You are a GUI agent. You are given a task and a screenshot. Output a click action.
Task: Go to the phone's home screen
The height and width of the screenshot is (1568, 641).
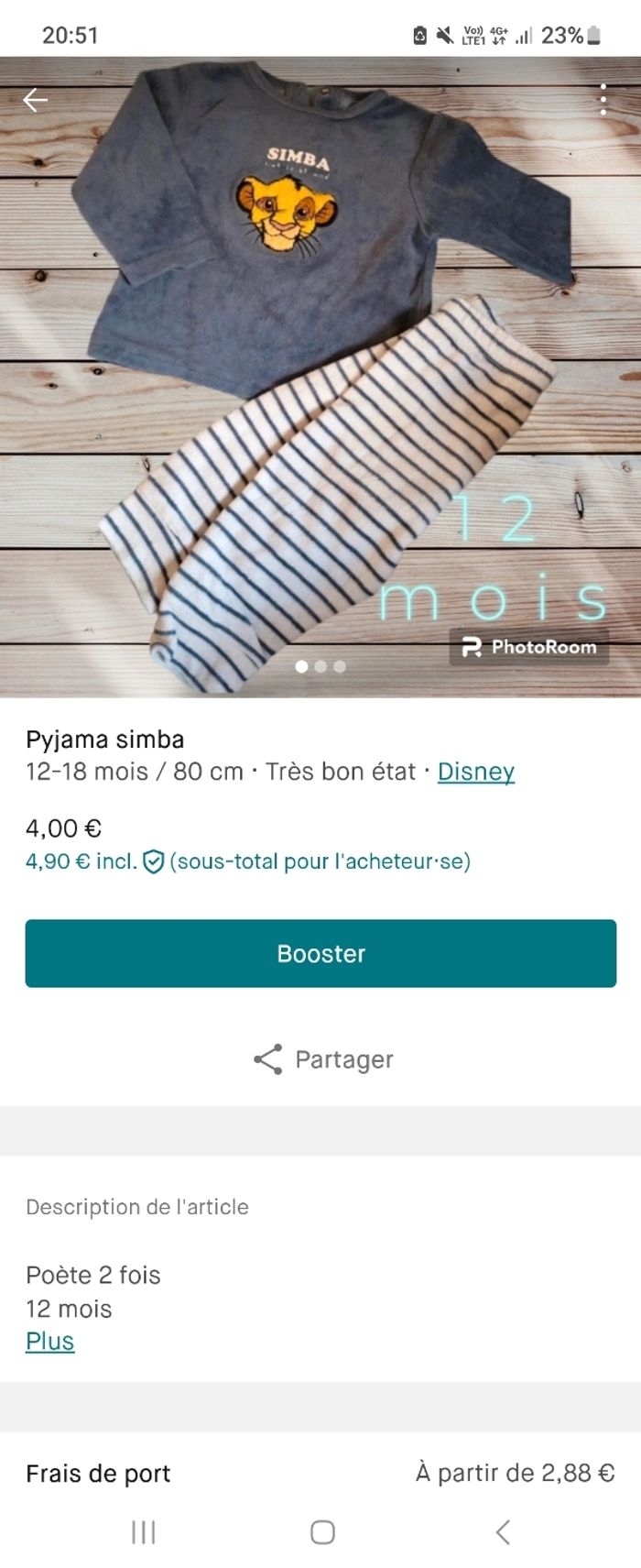(x=322, y=1531)
